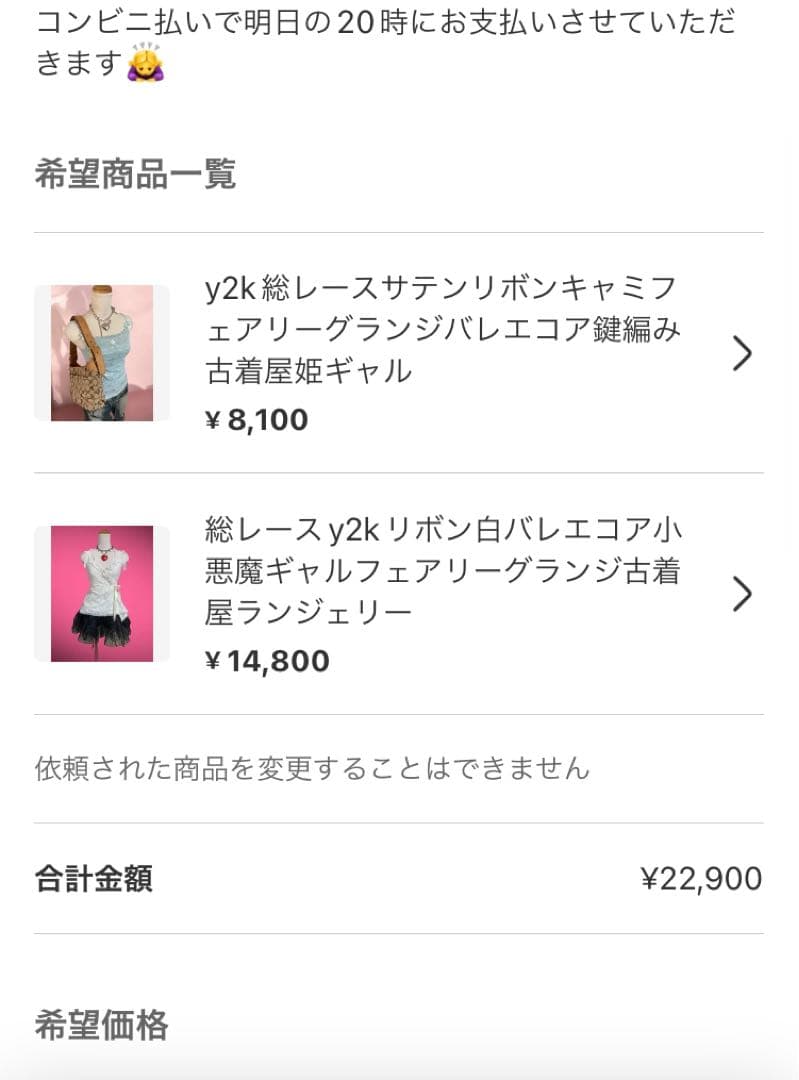799x1080 pixels.
Task: Tap the 合計金額 total row
Action: (95, 877)
